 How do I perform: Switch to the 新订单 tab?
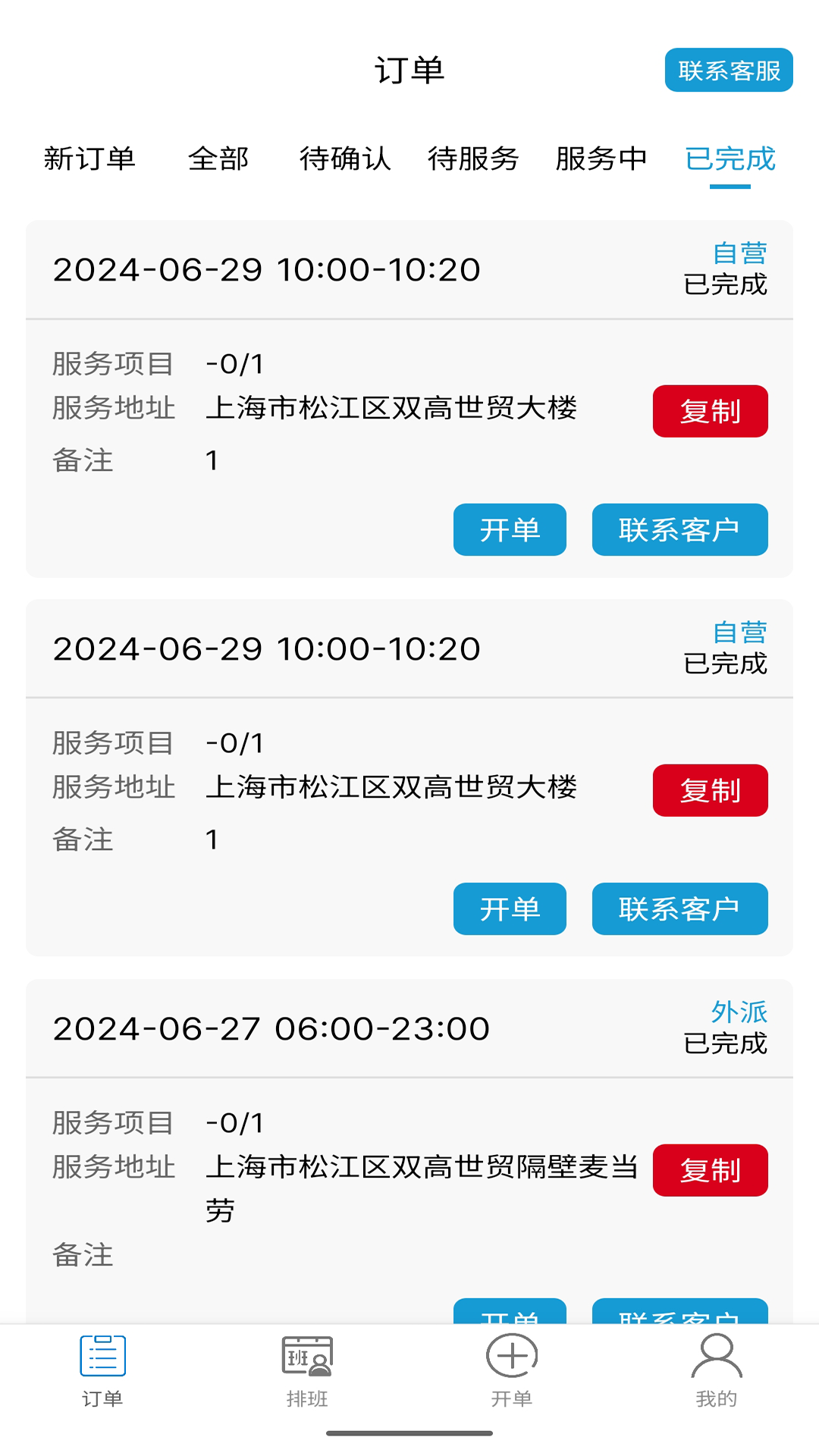coord(91,160)
